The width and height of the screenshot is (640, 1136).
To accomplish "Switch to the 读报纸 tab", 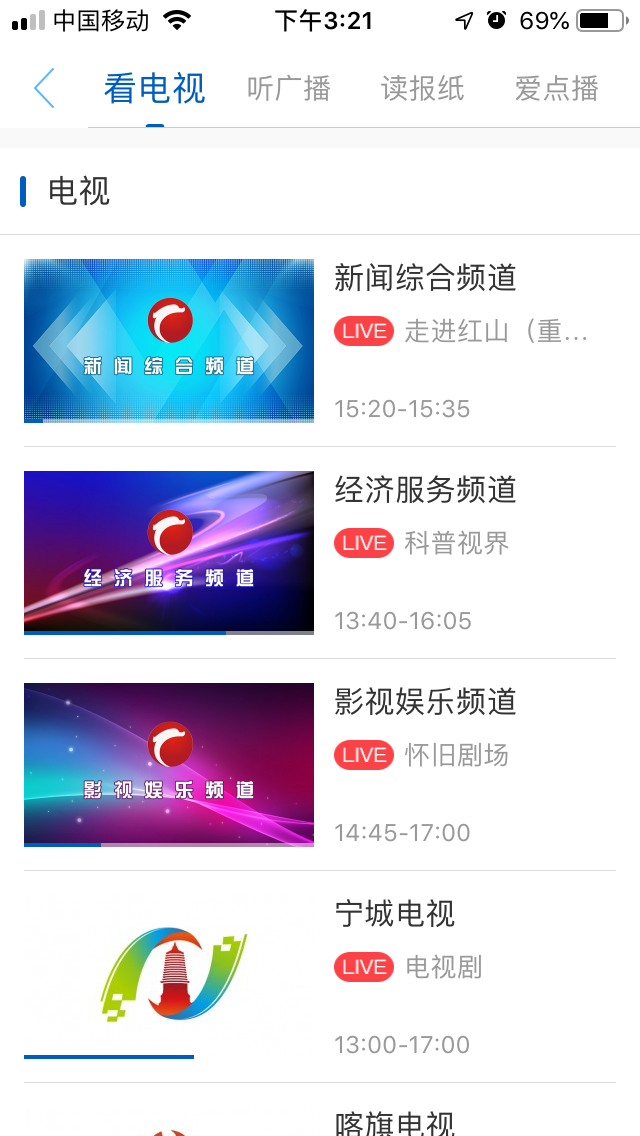I will 423,88.
